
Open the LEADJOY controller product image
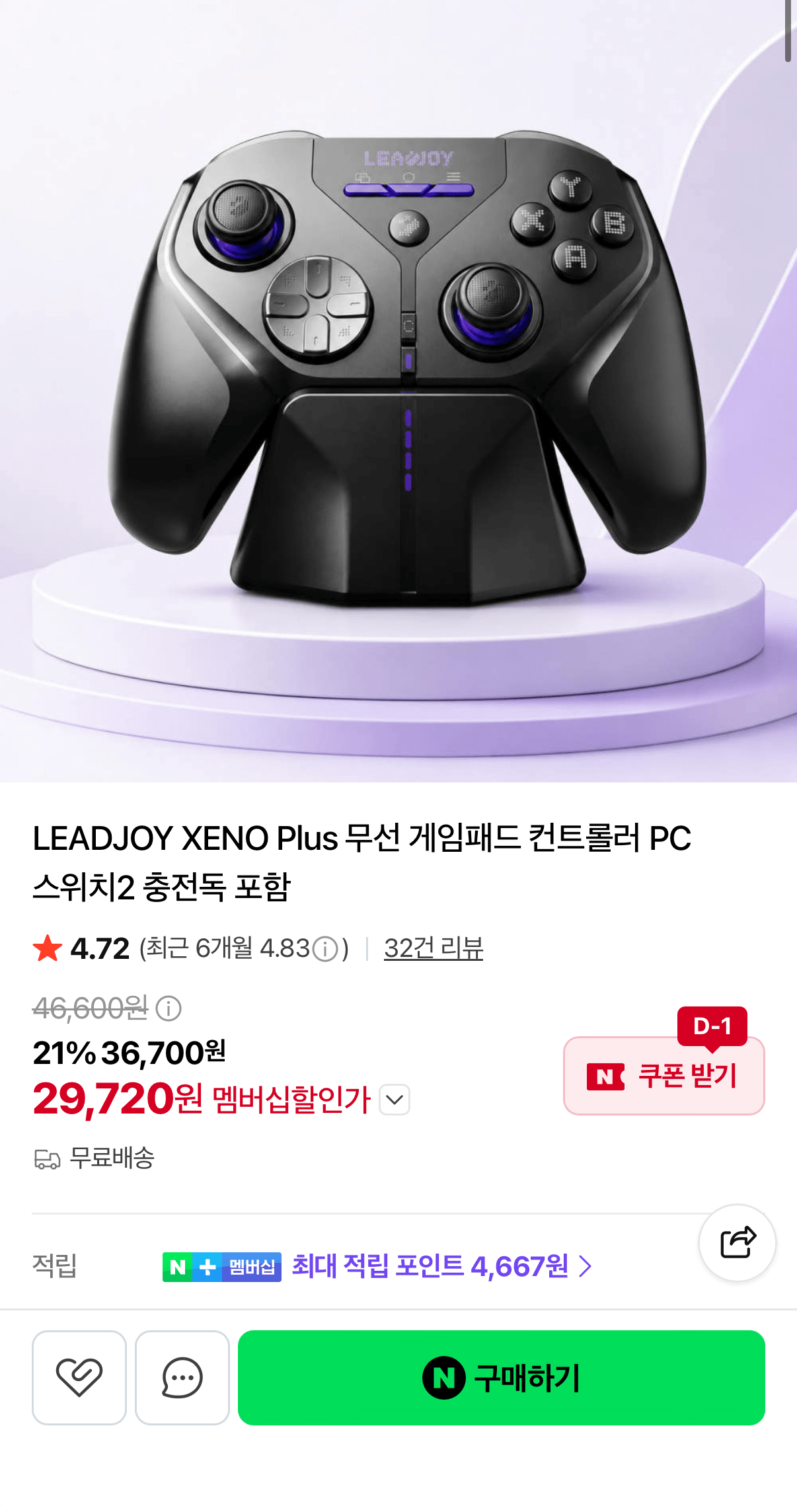(398, 391)
